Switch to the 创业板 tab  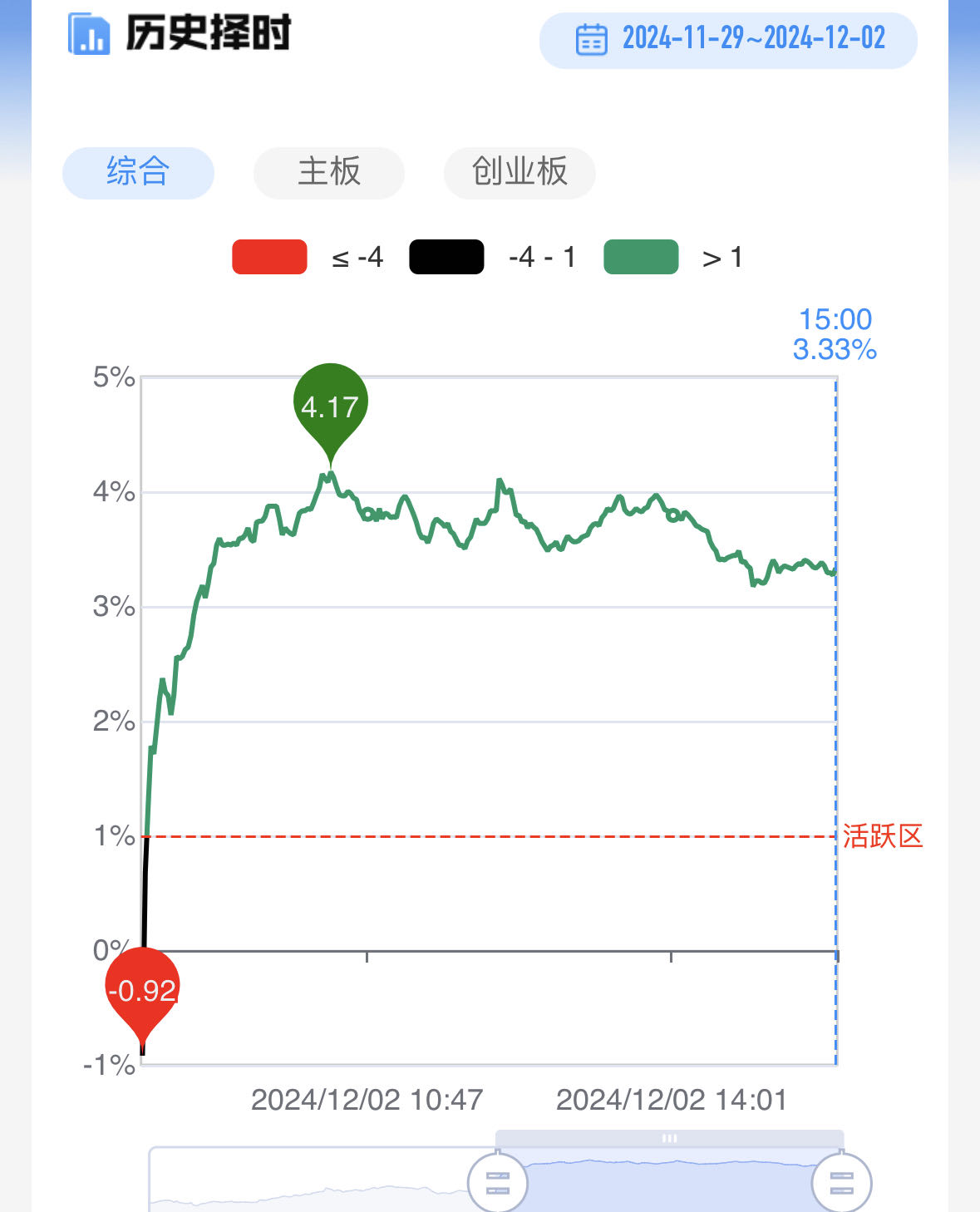pyautogui.click(x=520, y=172)
